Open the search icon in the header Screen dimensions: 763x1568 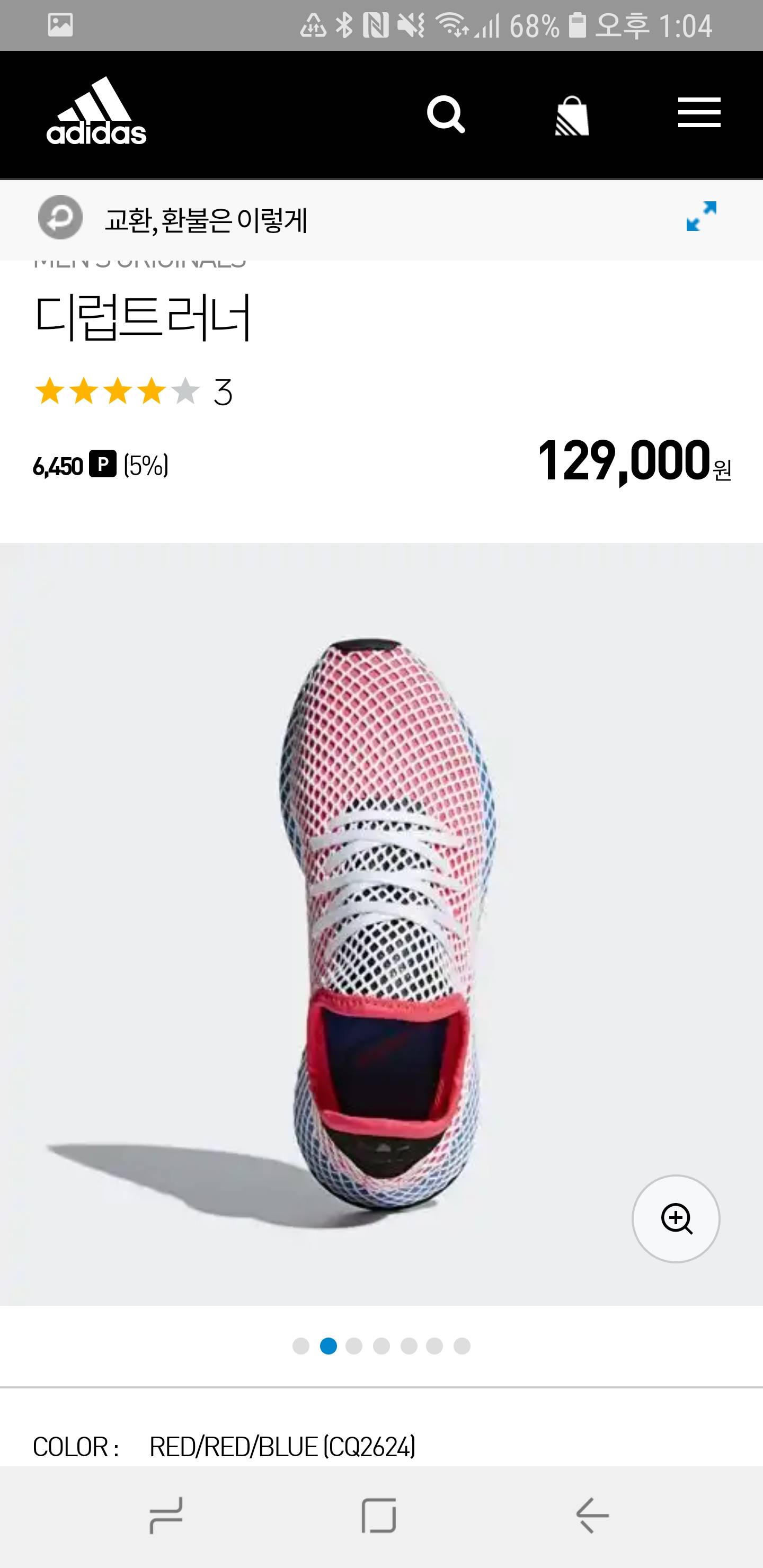446,114
